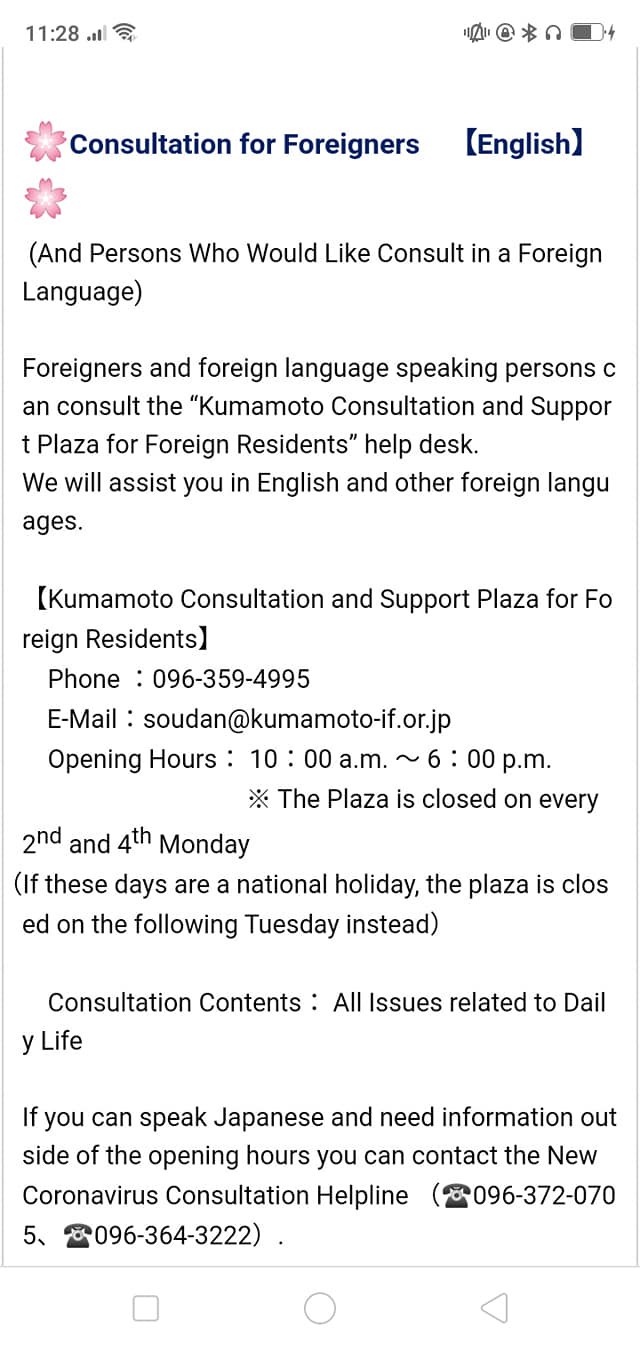Return to the home screen

[320, 1308]
